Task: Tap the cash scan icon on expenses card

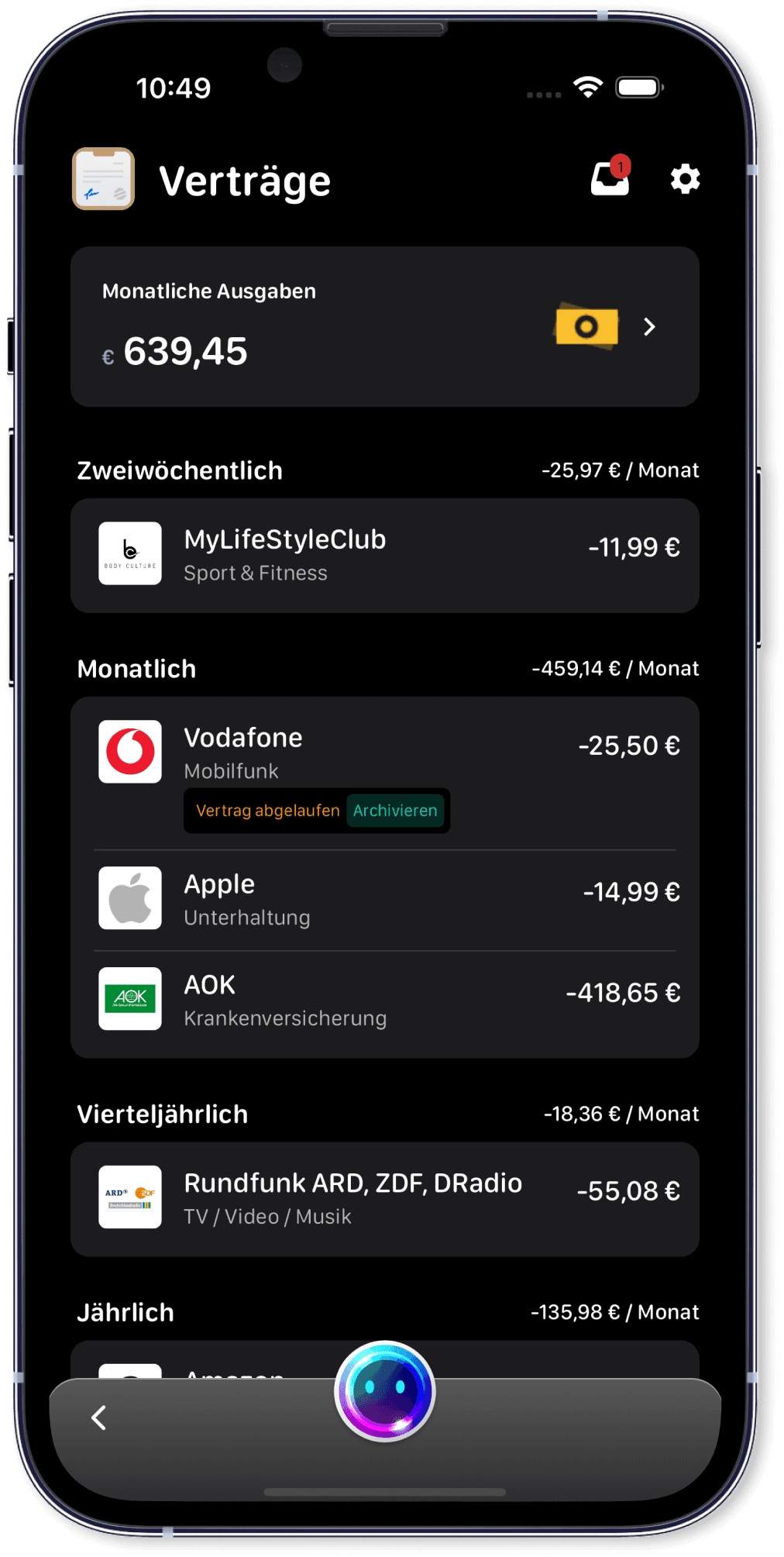Action: click(x=586, y=326)
